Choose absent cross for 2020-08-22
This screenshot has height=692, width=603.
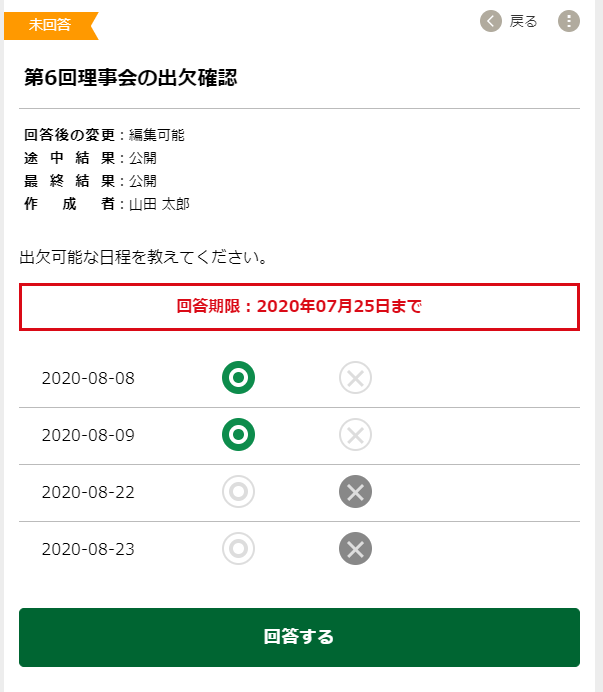355,492
